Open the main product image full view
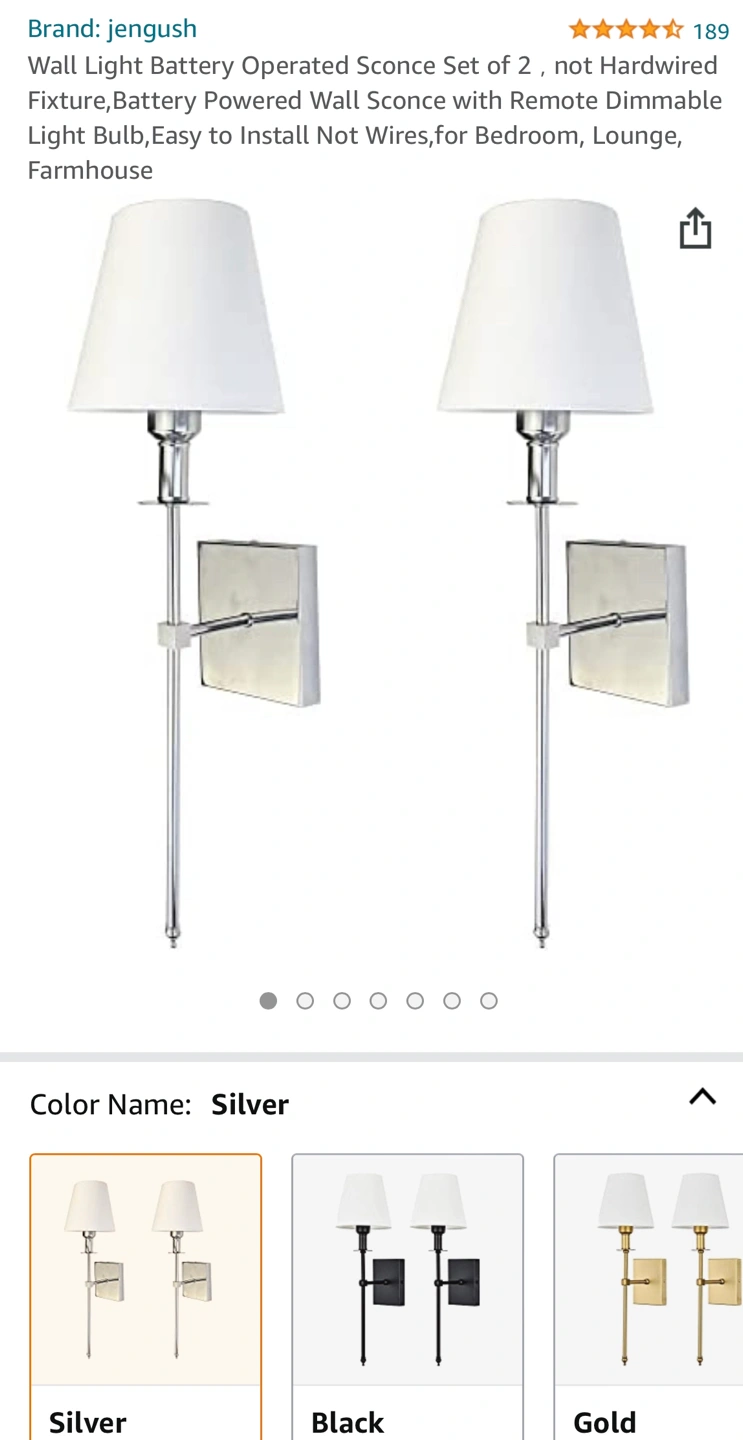This screenshot has width=743, height=1440. [x=371, y=575]
